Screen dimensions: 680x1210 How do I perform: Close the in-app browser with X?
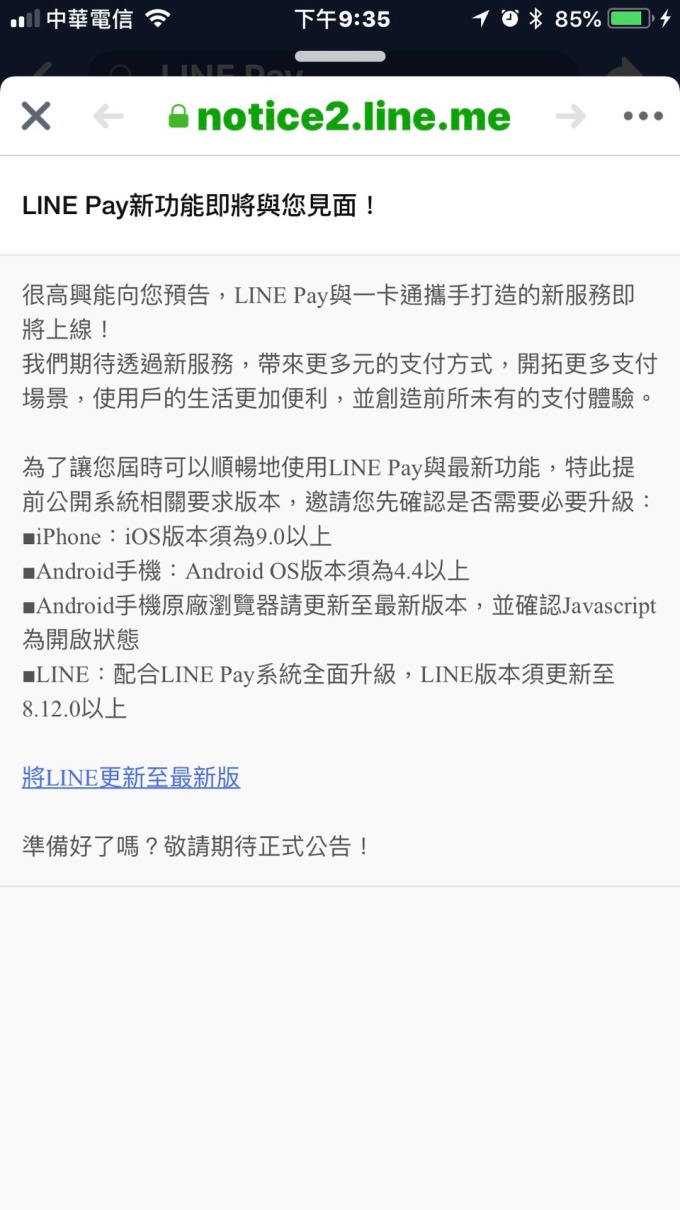coord(36,117)
